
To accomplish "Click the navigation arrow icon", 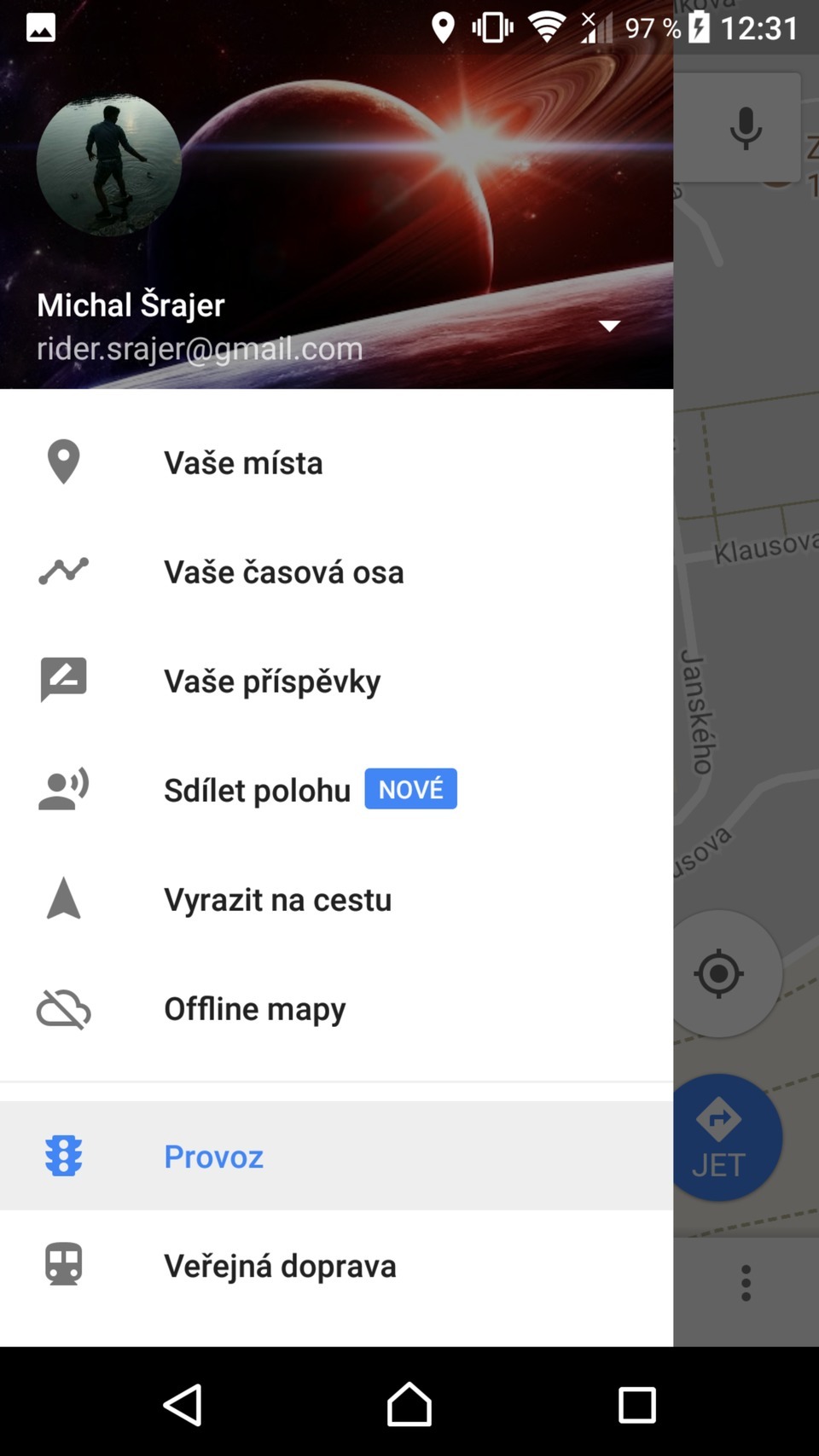I will coord(62,898).
